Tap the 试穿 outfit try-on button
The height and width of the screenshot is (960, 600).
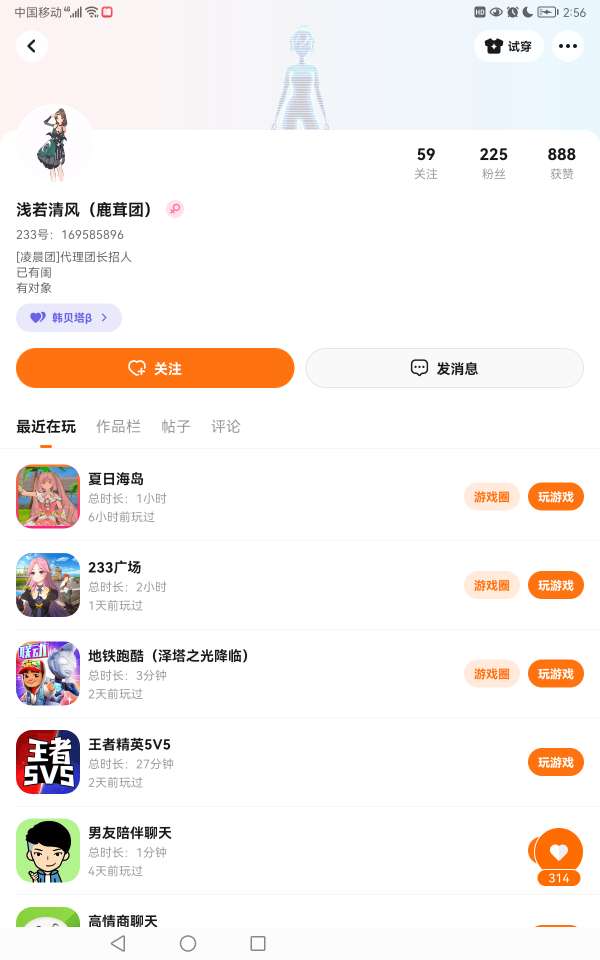pos(509,46)
